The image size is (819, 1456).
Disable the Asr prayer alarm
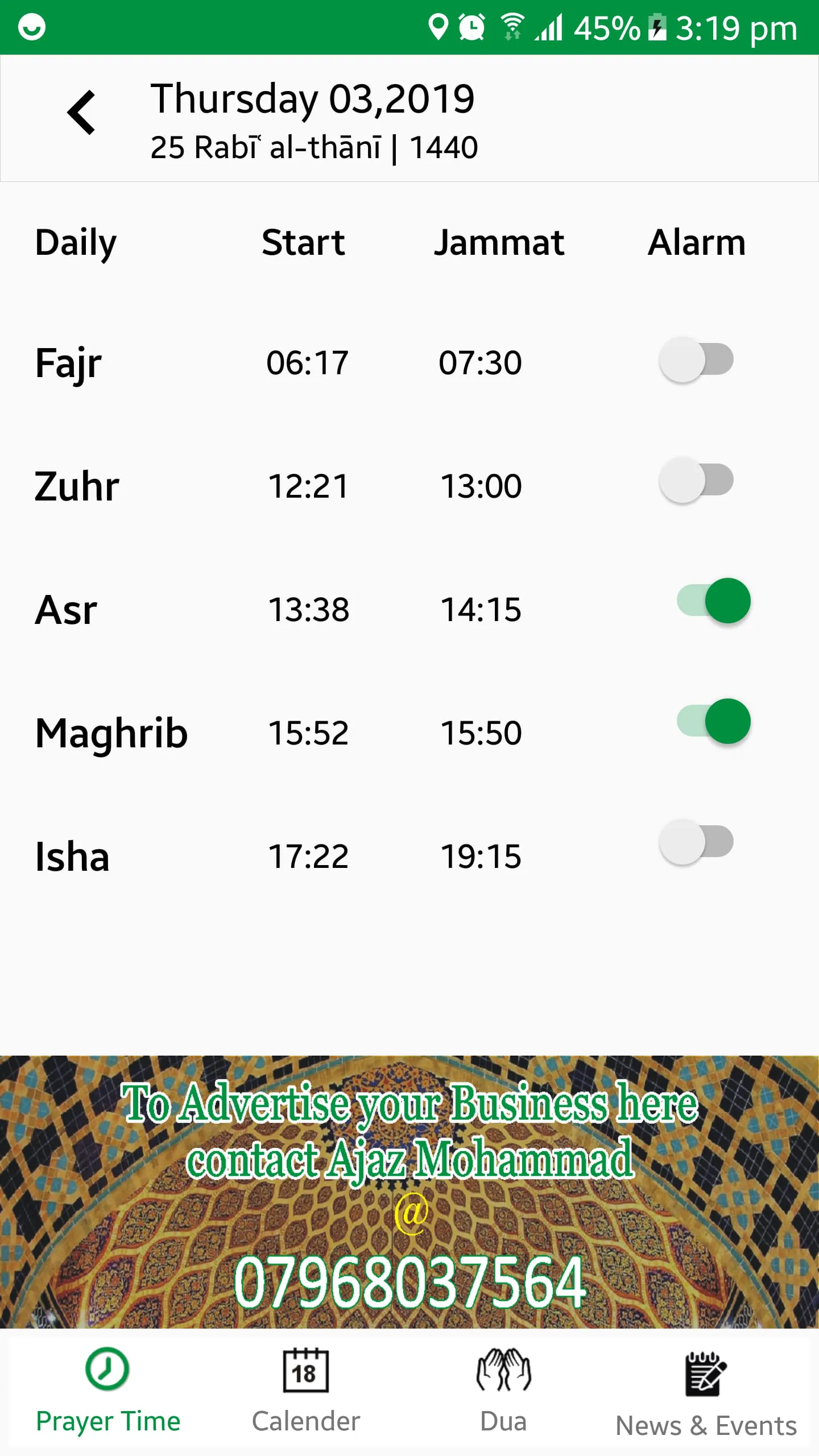point(713,601)
